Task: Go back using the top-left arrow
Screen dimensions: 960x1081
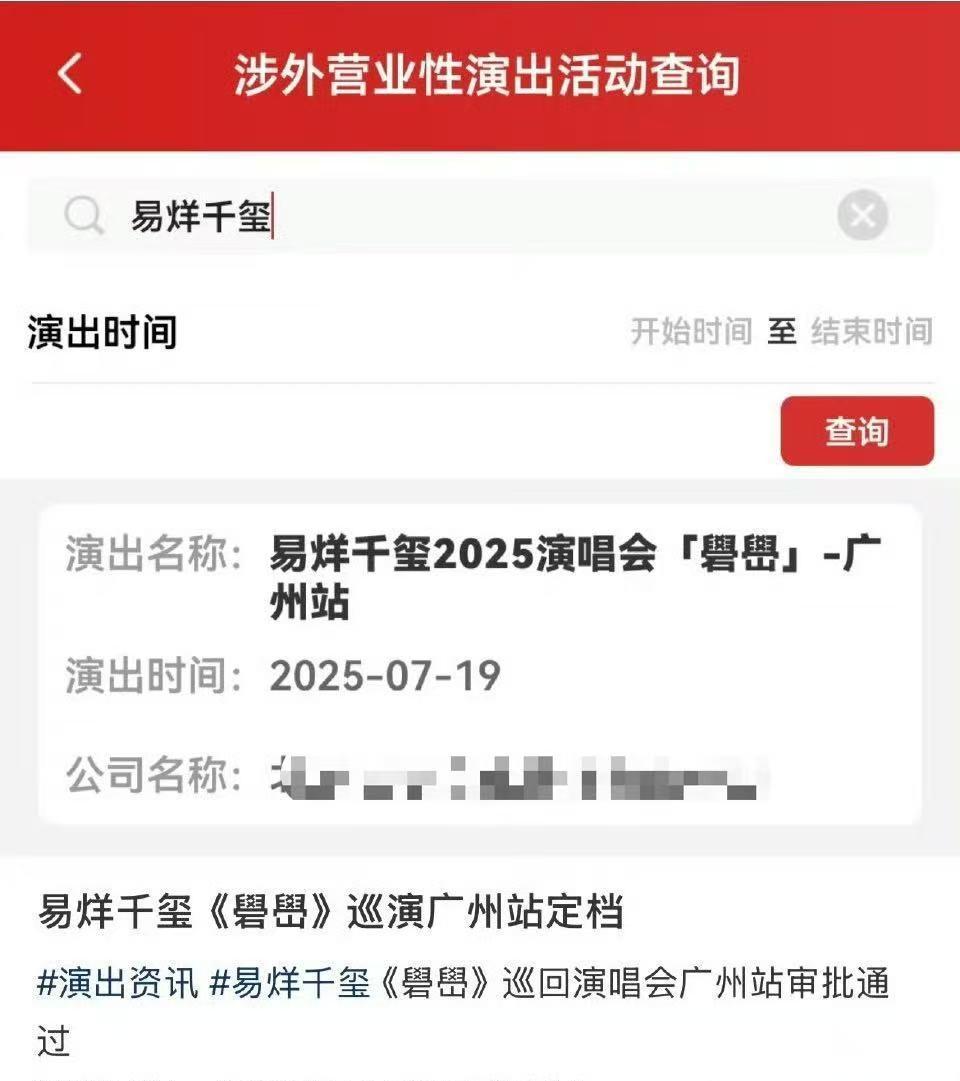Action: click(70, 74)
